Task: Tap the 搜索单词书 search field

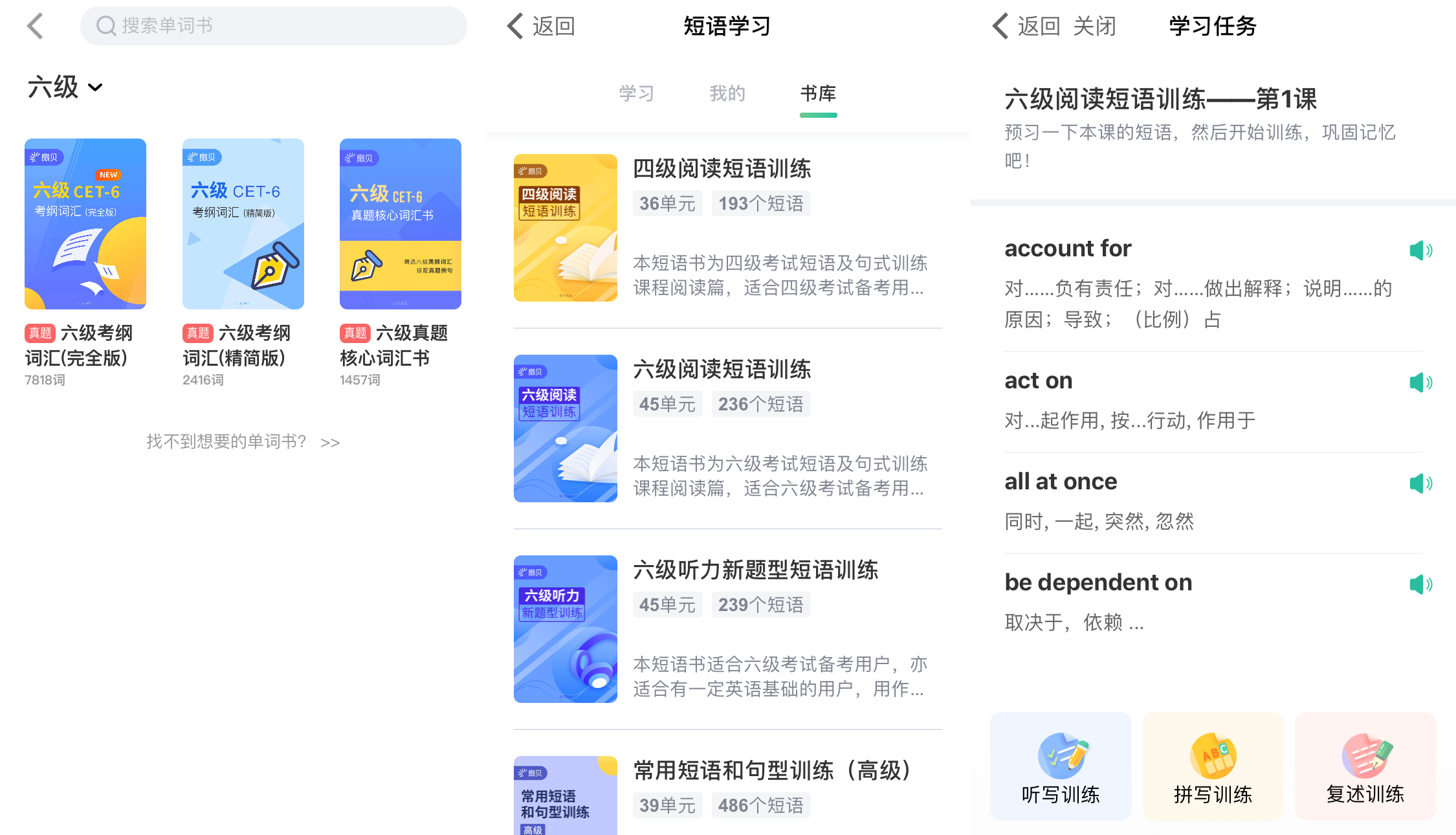Action: pyautogui.click(x=273, y=26)
